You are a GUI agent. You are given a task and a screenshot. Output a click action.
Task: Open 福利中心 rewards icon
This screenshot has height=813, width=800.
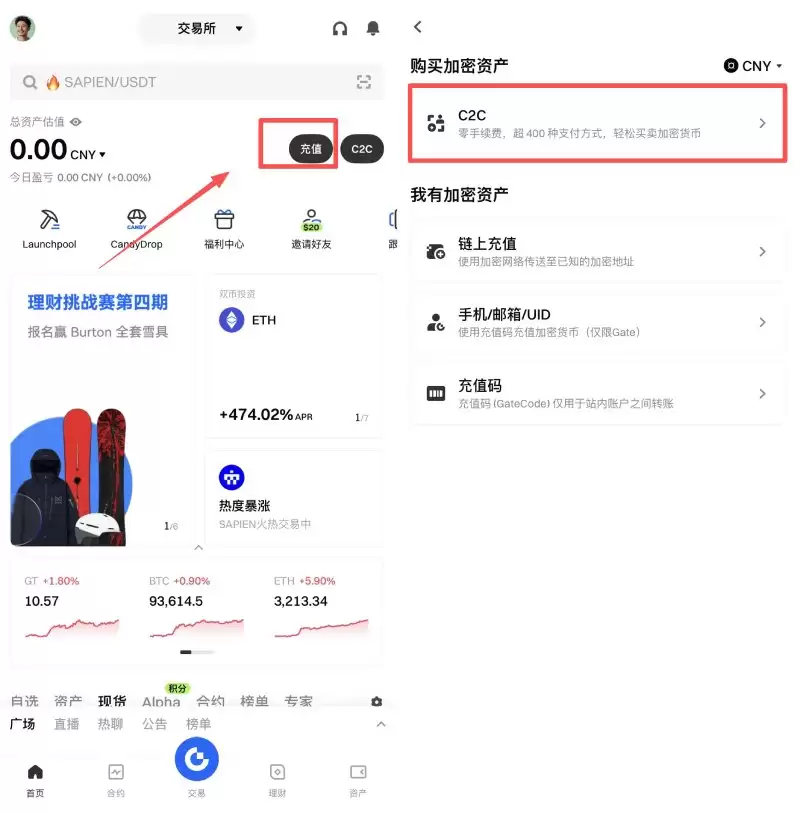[224, 221]
